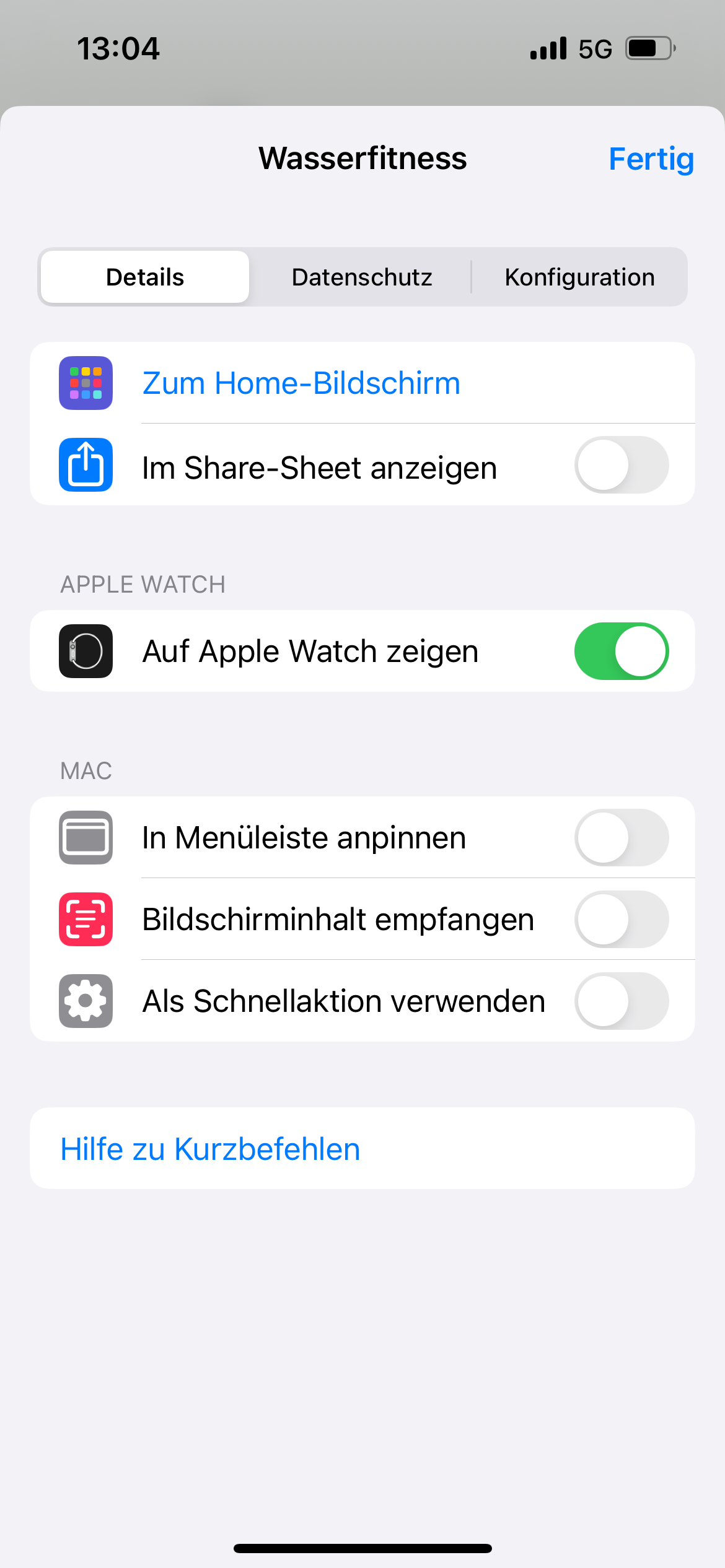The height and width of the screenshot is (1568, 725).
Task: Open Hilfe zu Kurzbefehlen
Action: 211,1149
